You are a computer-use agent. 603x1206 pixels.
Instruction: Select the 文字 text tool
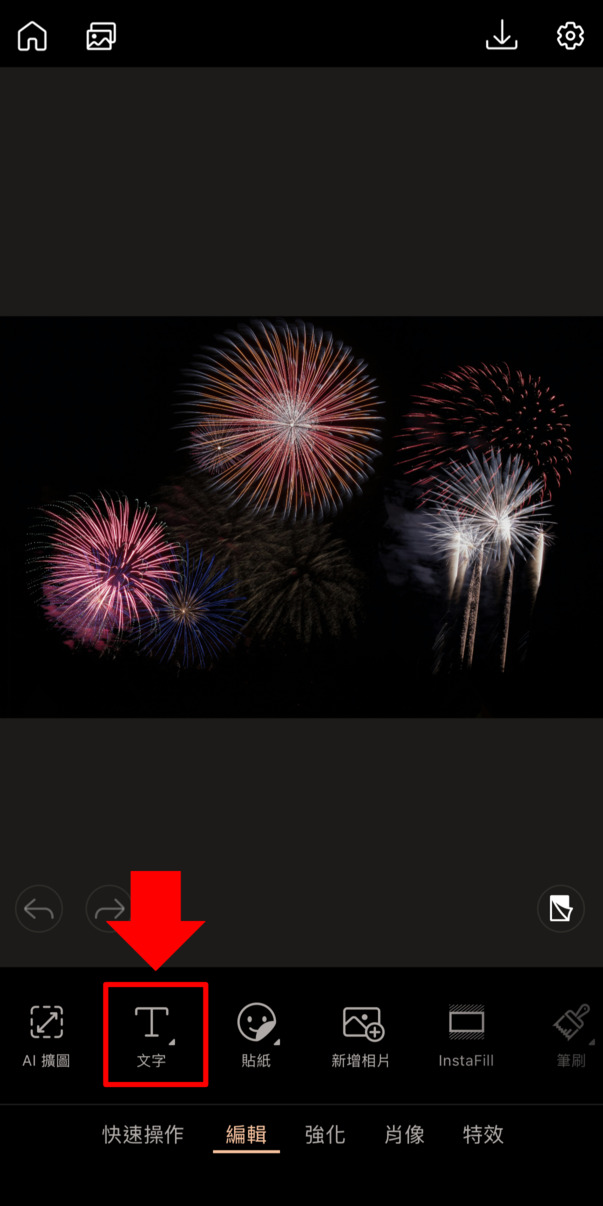153,1035
